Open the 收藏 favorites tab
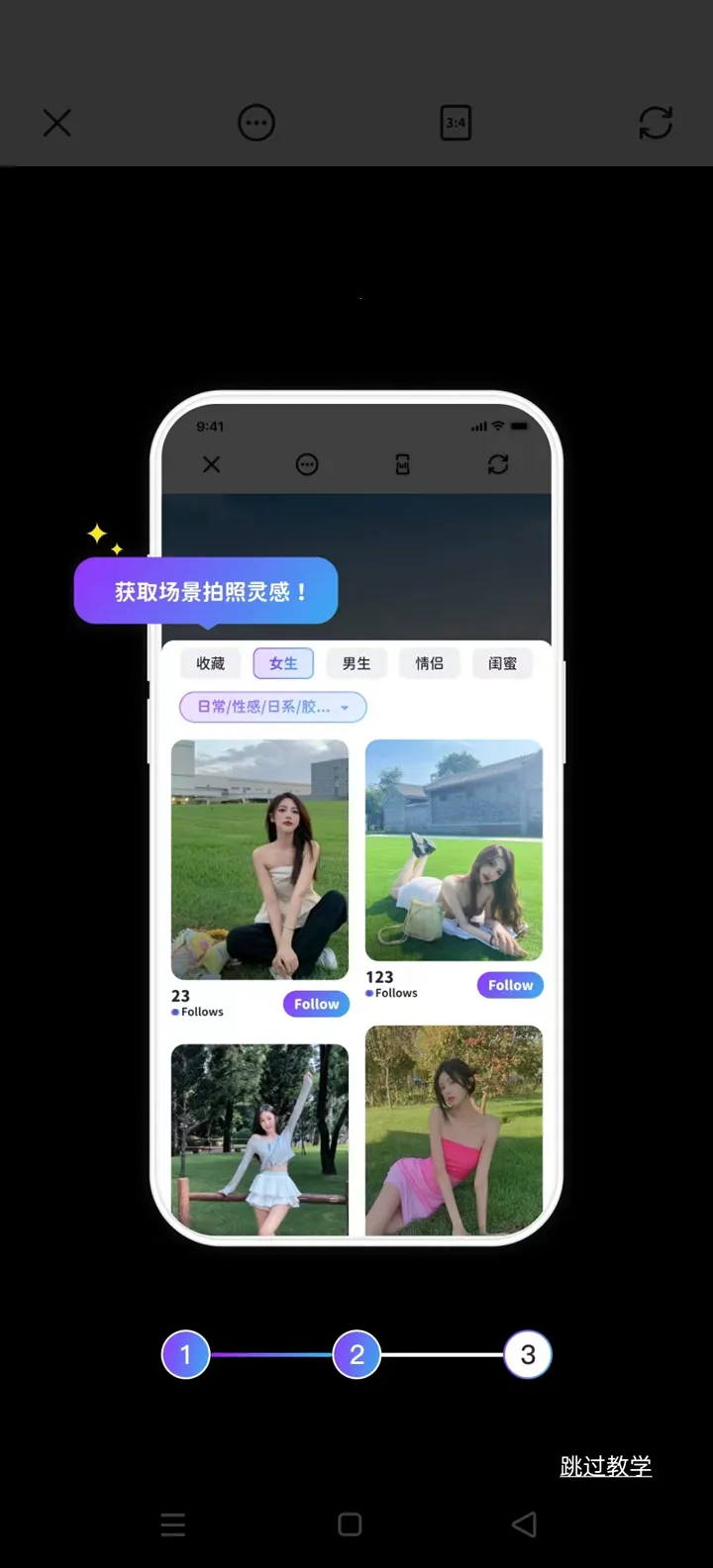 pyautogui.click(x=210, y=663)
